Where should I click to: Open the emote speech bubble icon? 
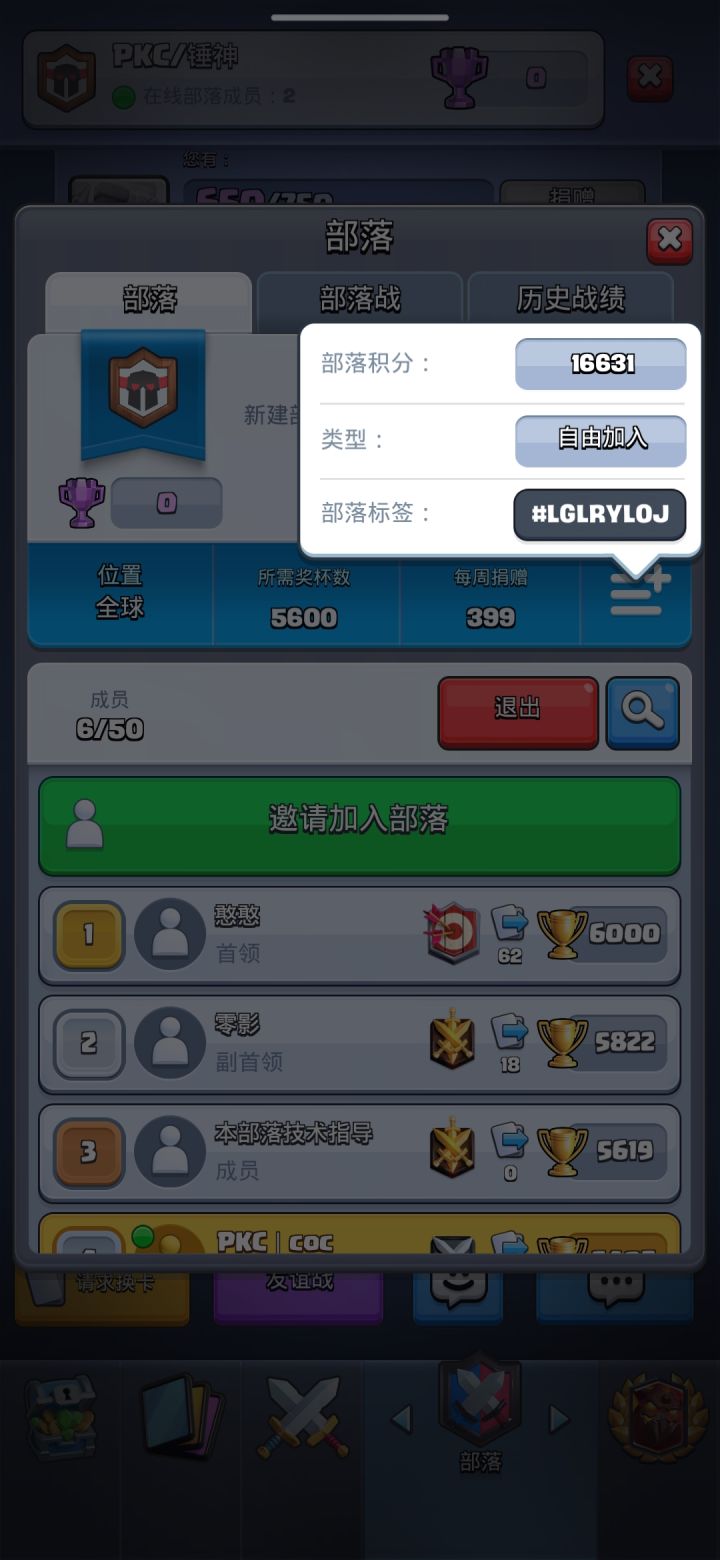click(458, 1290)
